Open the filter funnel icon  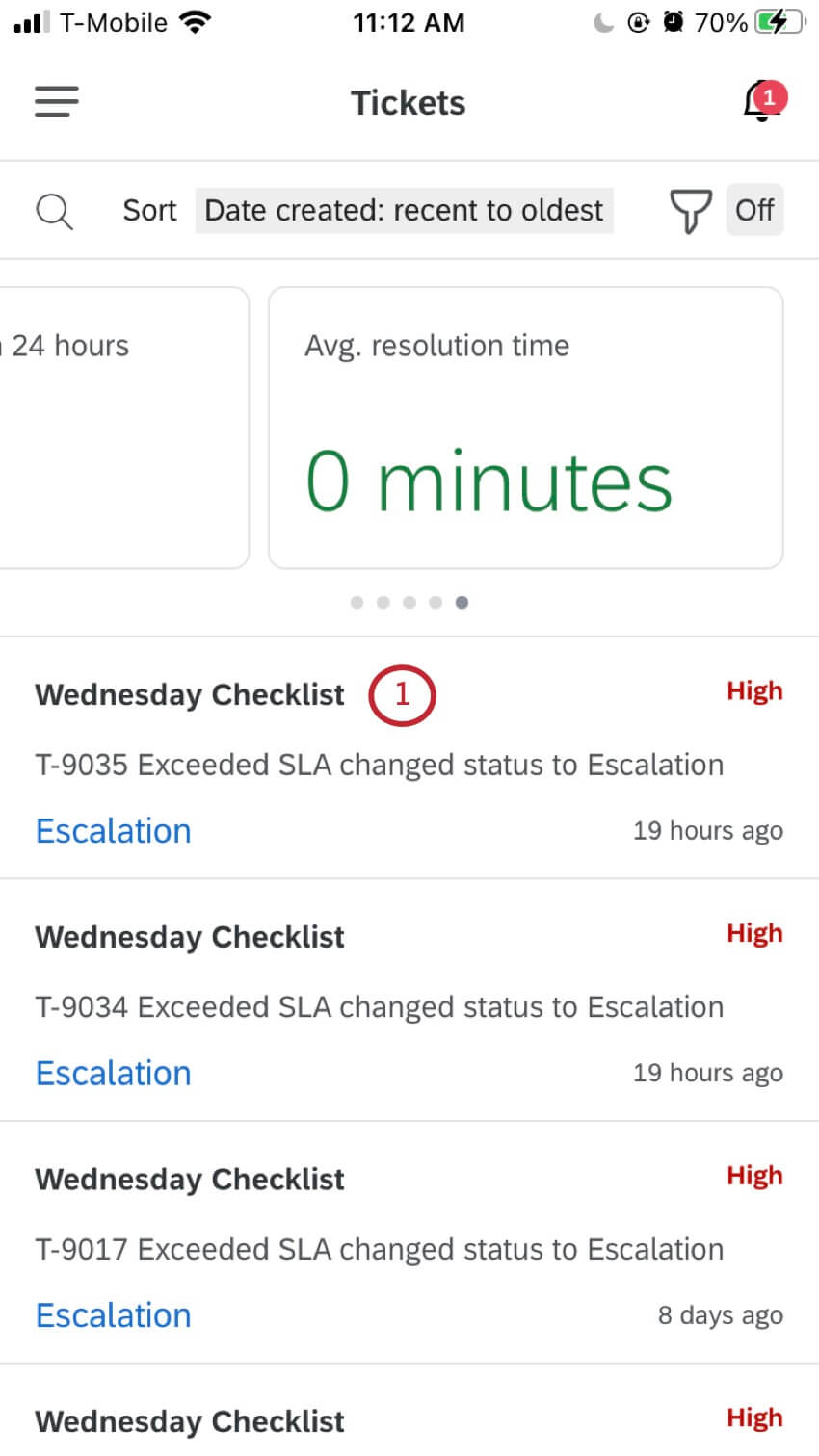[x=689, y=210]
